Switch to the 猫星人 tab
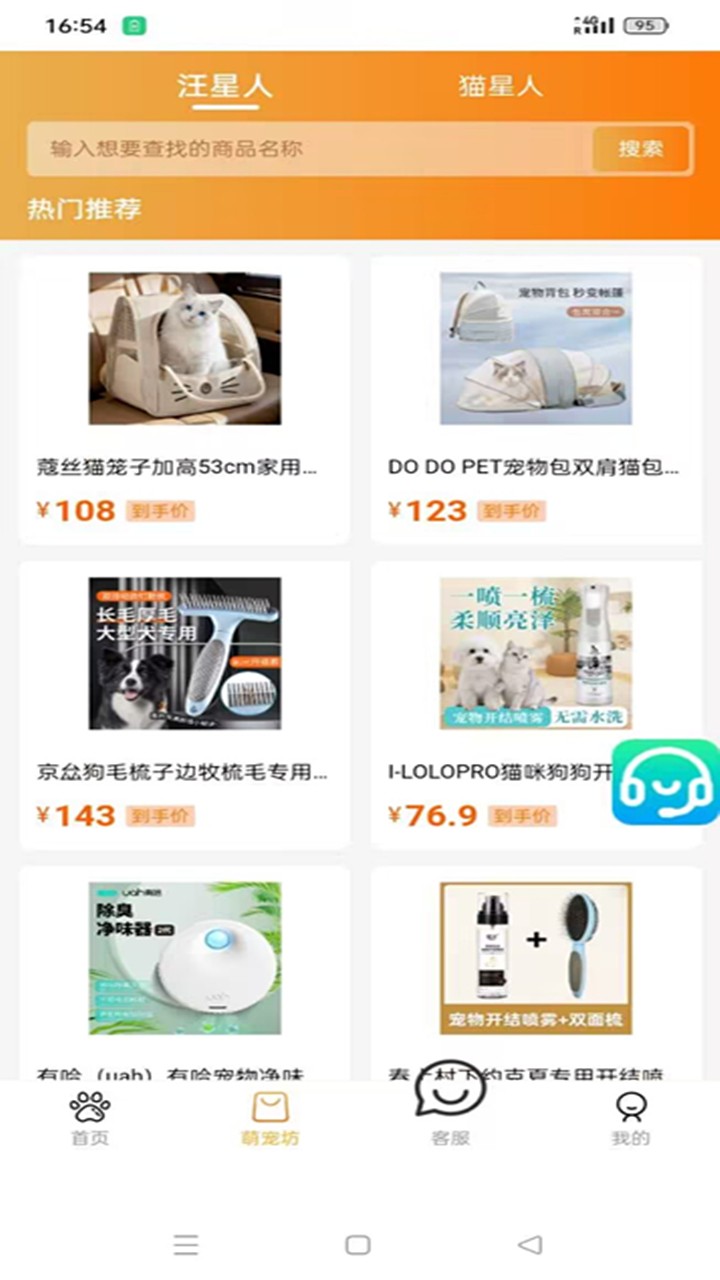 click(500, 86)
